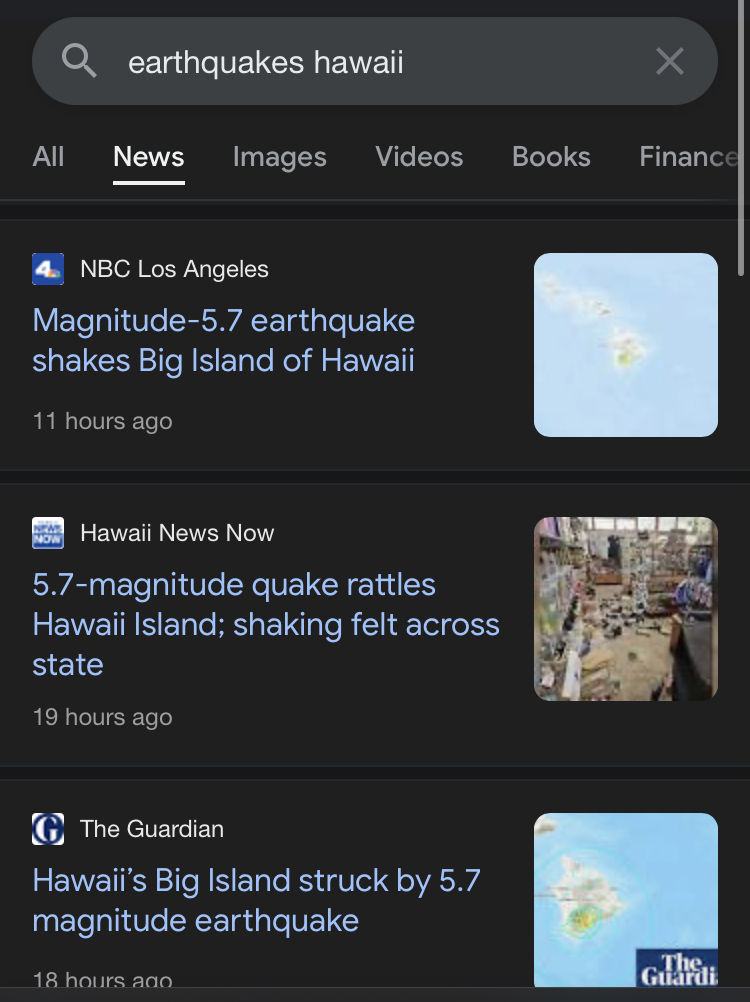Open the Videos tab

pos(419,157)
